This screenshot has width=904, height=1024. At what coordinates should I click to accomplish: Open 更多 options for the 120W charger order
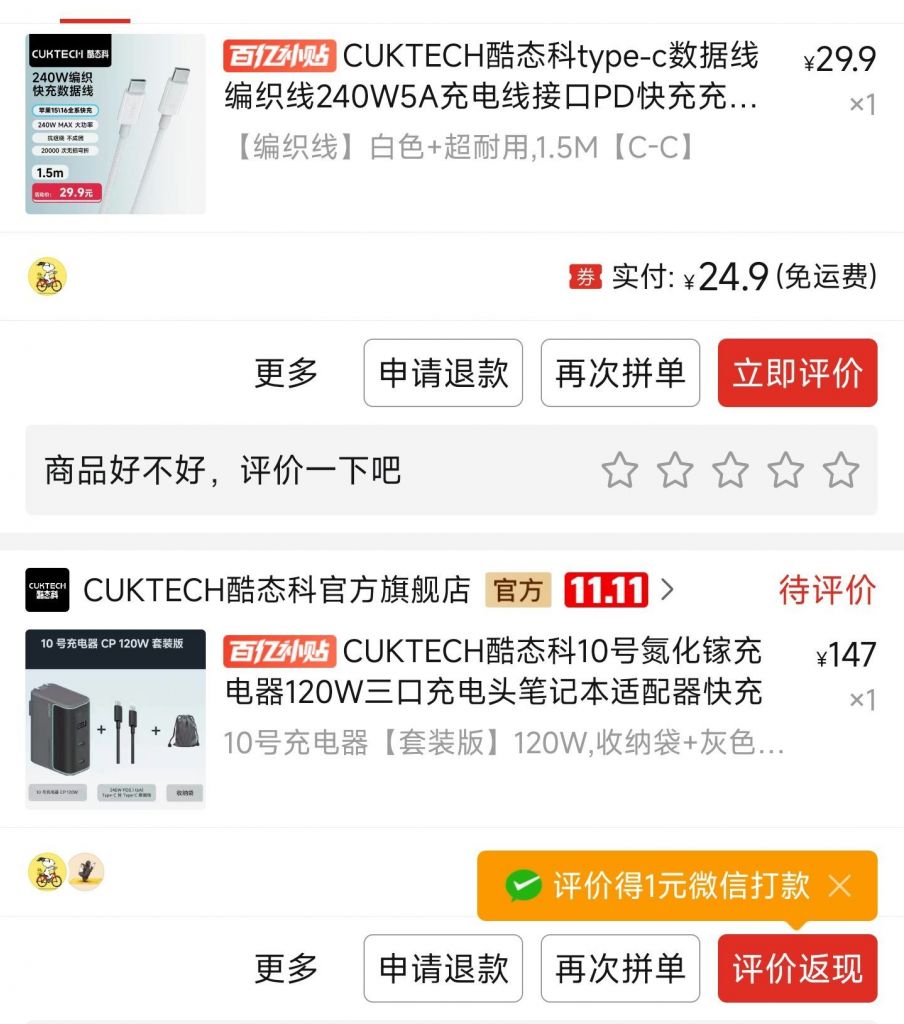click(x=286, y=968)
